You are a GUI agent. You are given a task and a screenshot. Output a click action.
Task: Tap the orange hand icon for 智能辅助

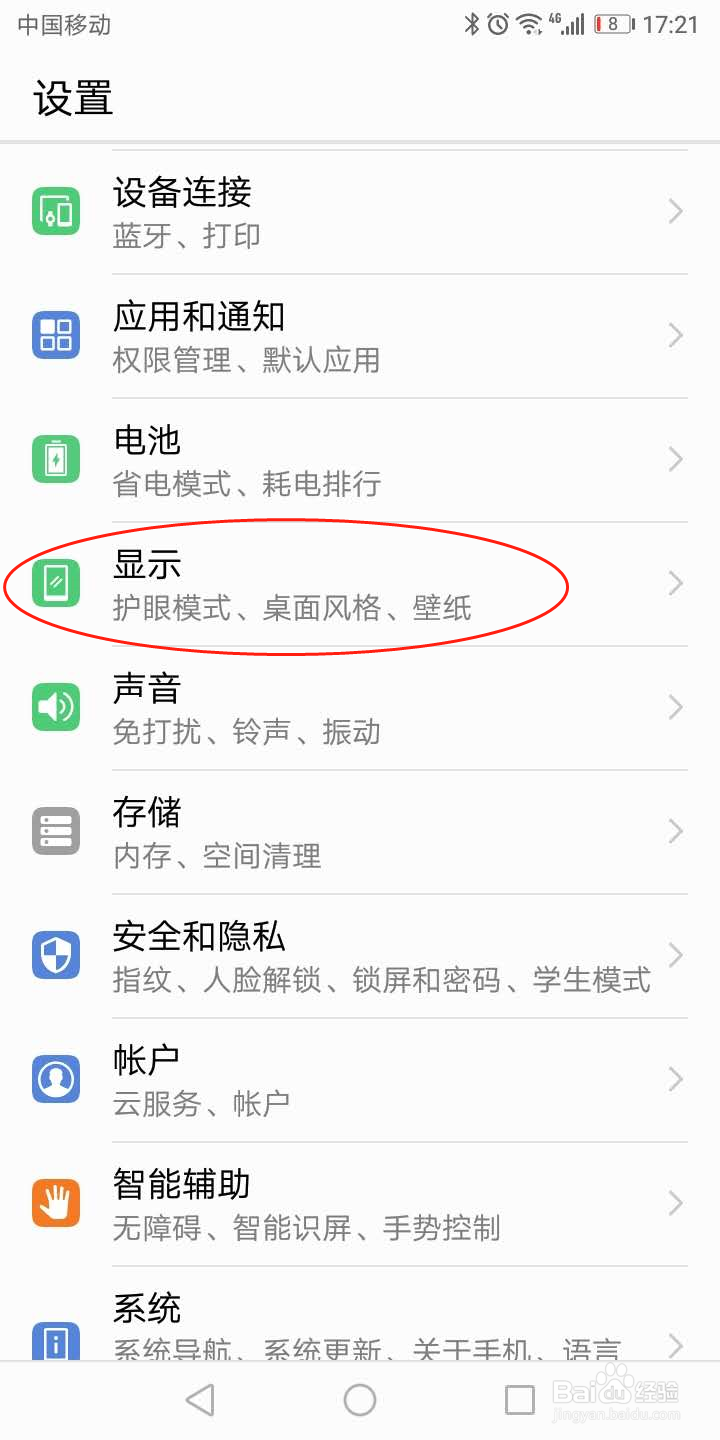point(56,1203)
